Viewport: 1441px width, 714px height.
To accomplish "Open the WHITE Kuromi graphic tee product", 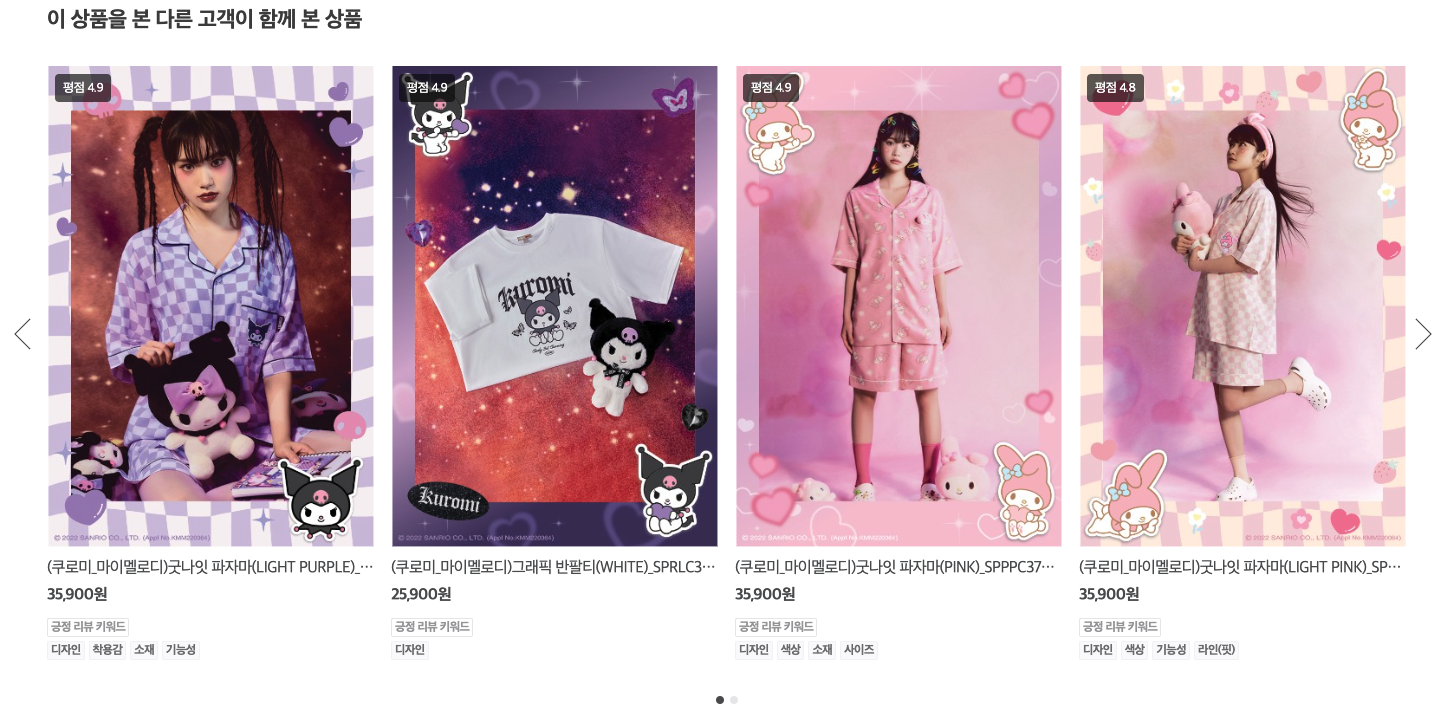I will (x=554, y=306).
